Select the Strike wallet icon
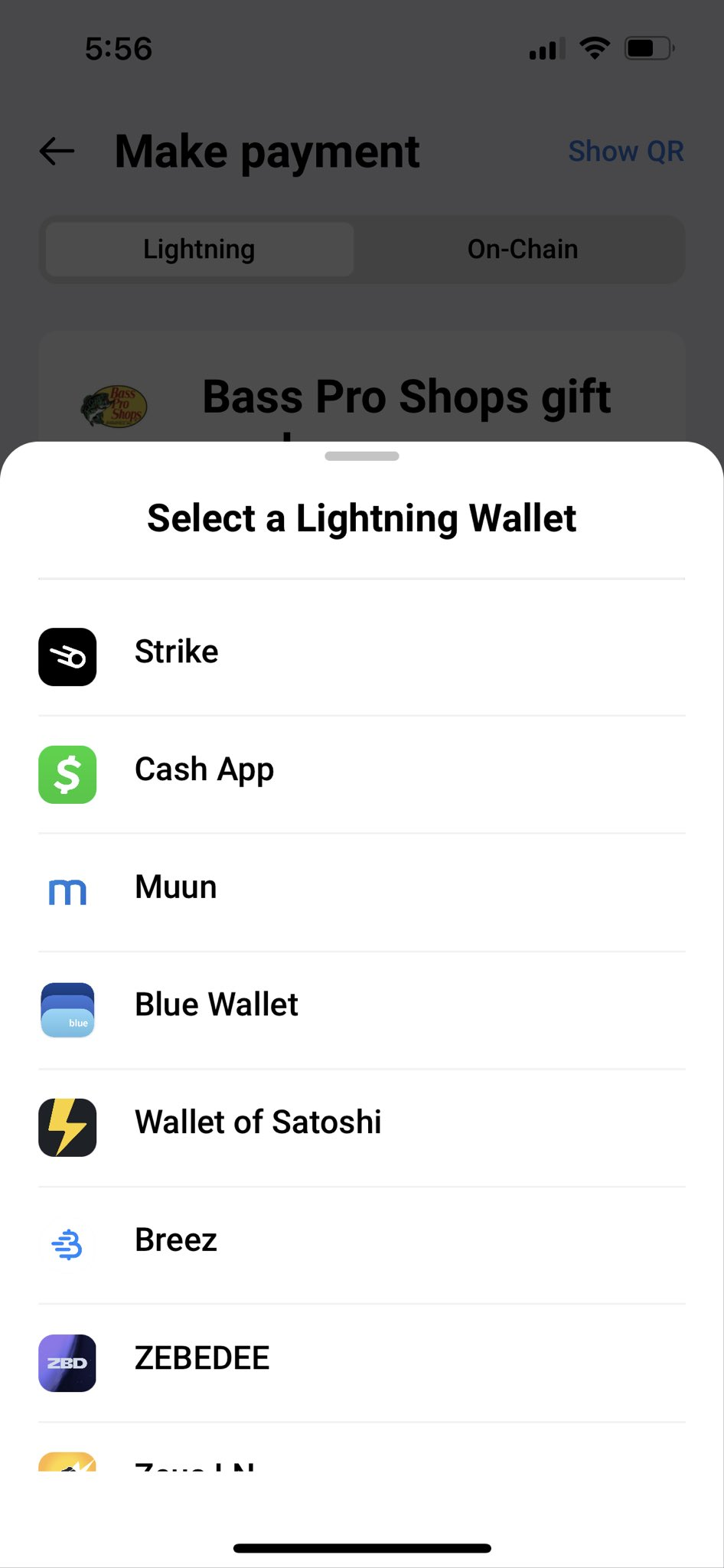Viewport: 724px width, 1568px height. click(x=67, y=657)
